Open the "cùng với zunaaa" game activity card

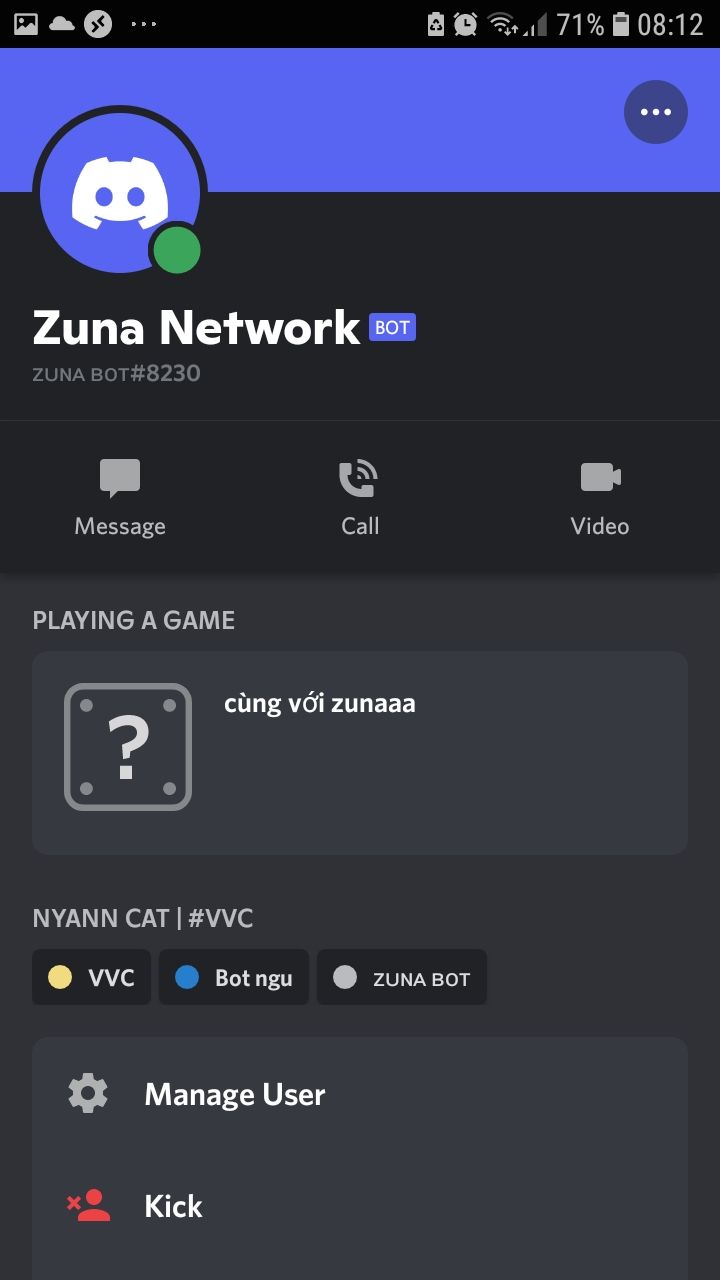point(360,752)
